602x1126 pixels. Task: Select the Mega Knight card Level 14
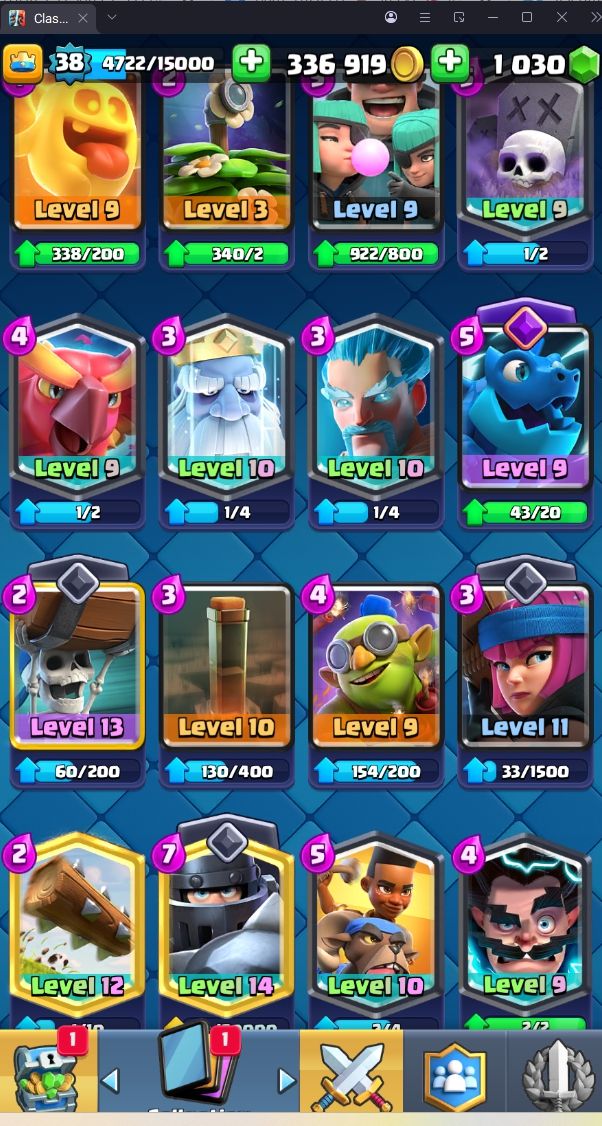pos(226,923)
